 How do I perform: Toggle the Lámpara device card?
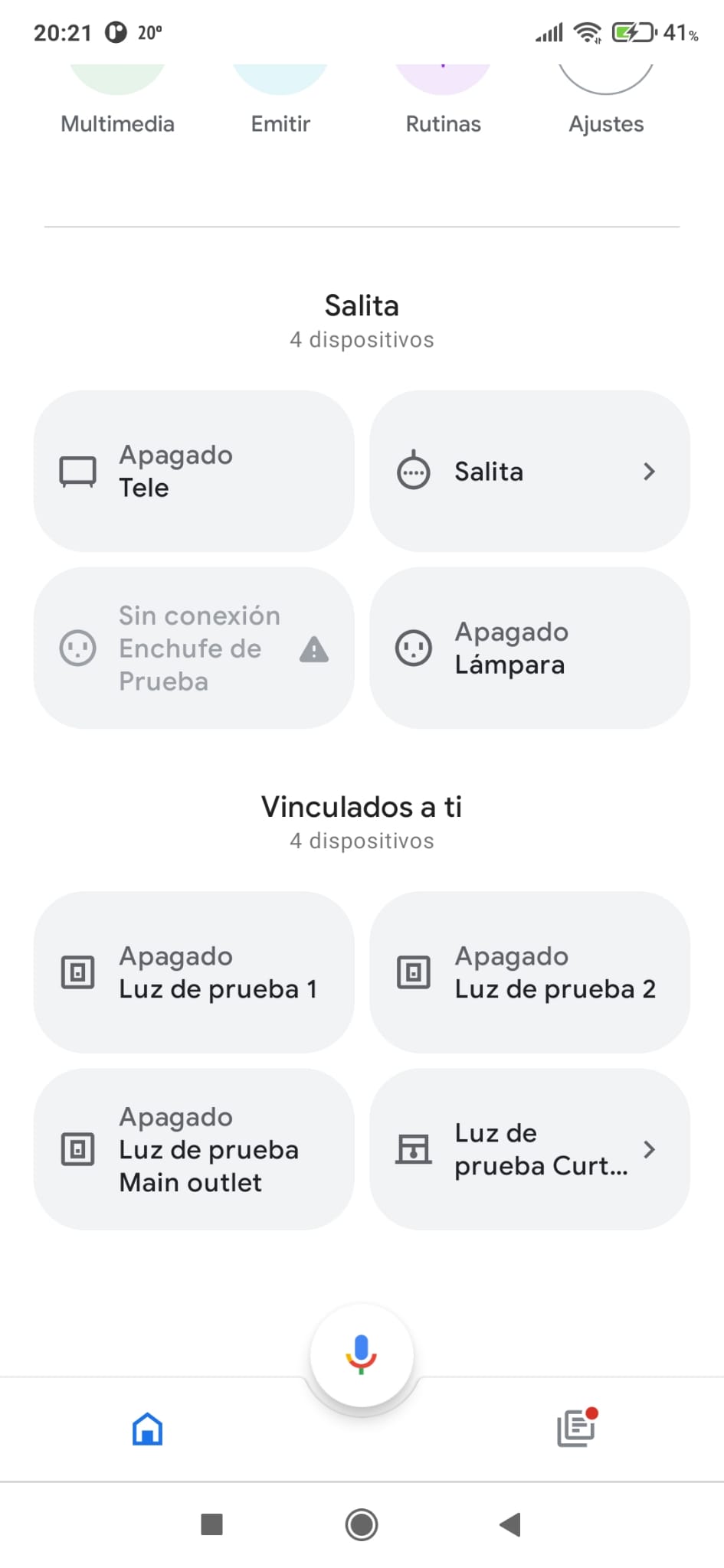[x=529, y=648]
